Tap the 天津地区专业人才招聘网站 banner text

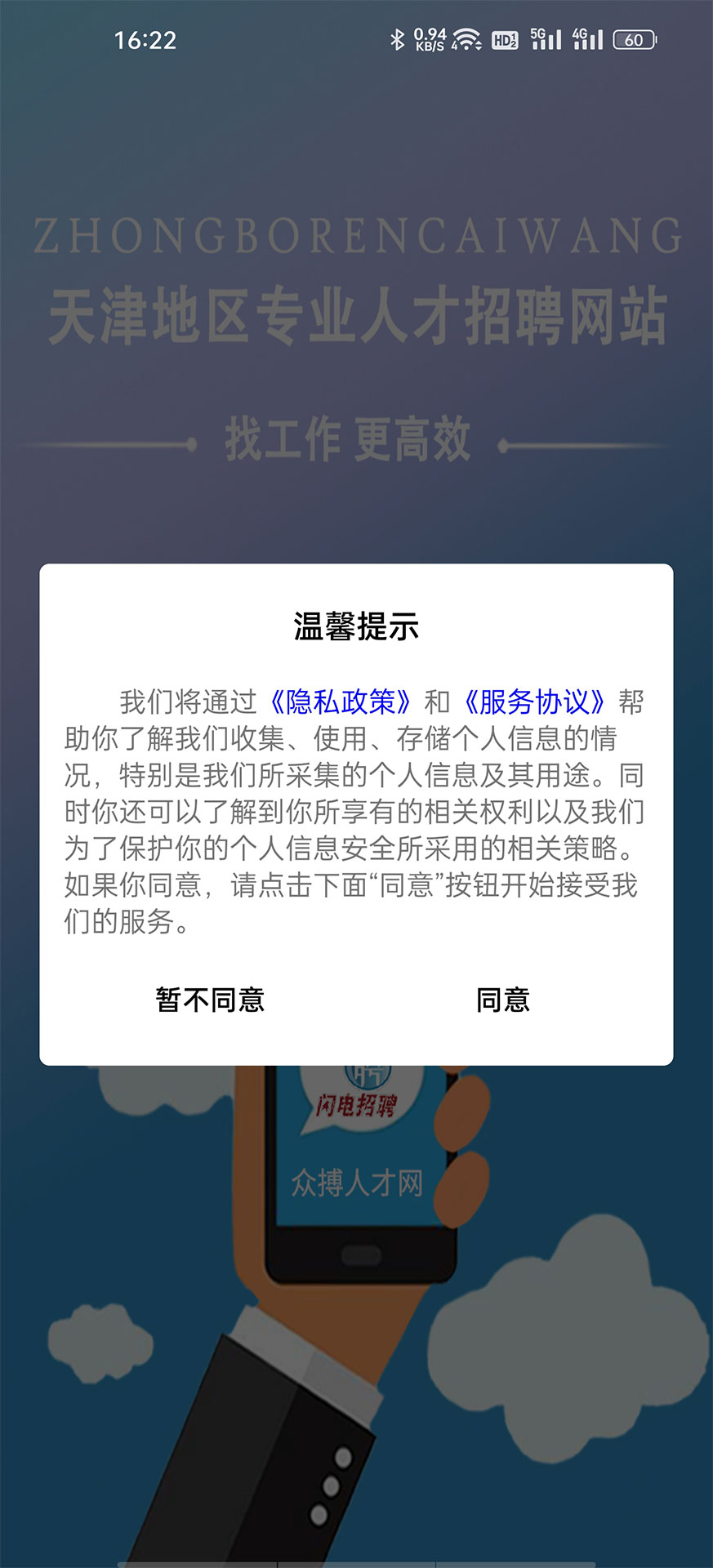[356, 314]
